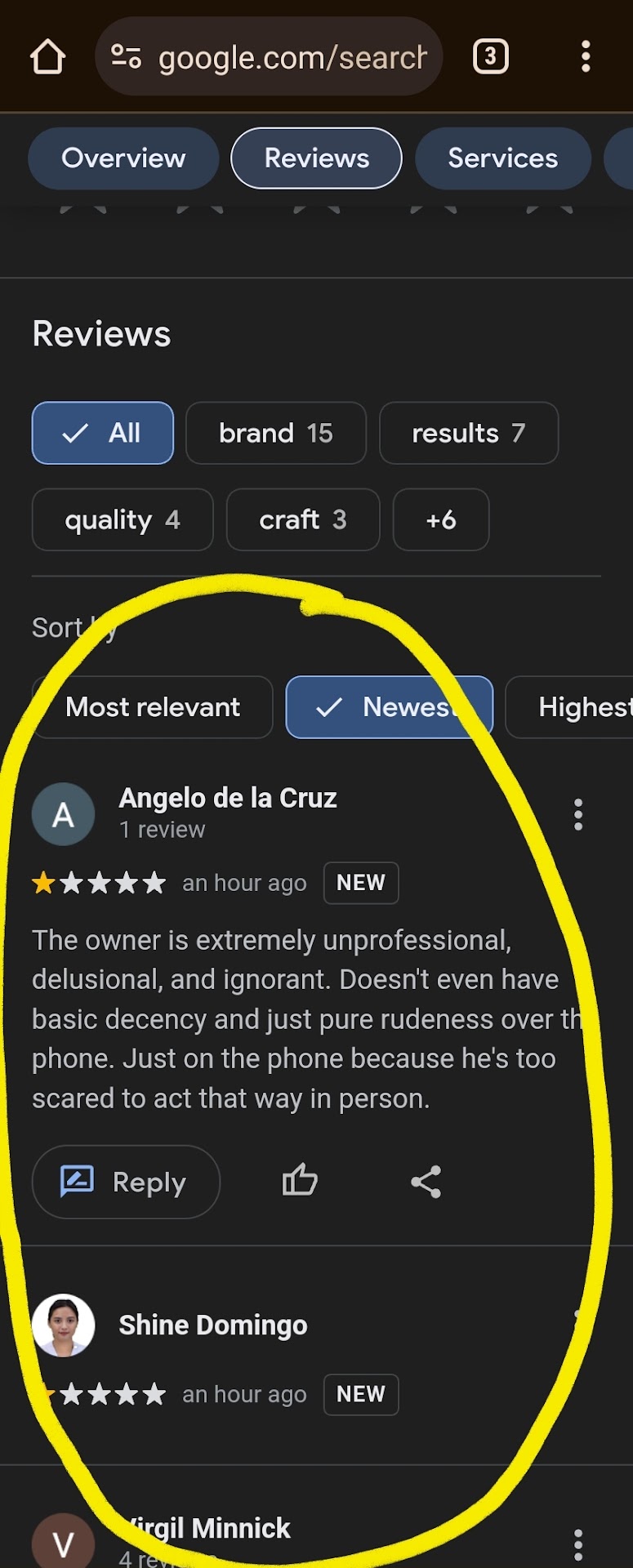This screenshot has height=1568, width=633.
Task: Sort reviews by Most relevant
Action: [153, 707]
